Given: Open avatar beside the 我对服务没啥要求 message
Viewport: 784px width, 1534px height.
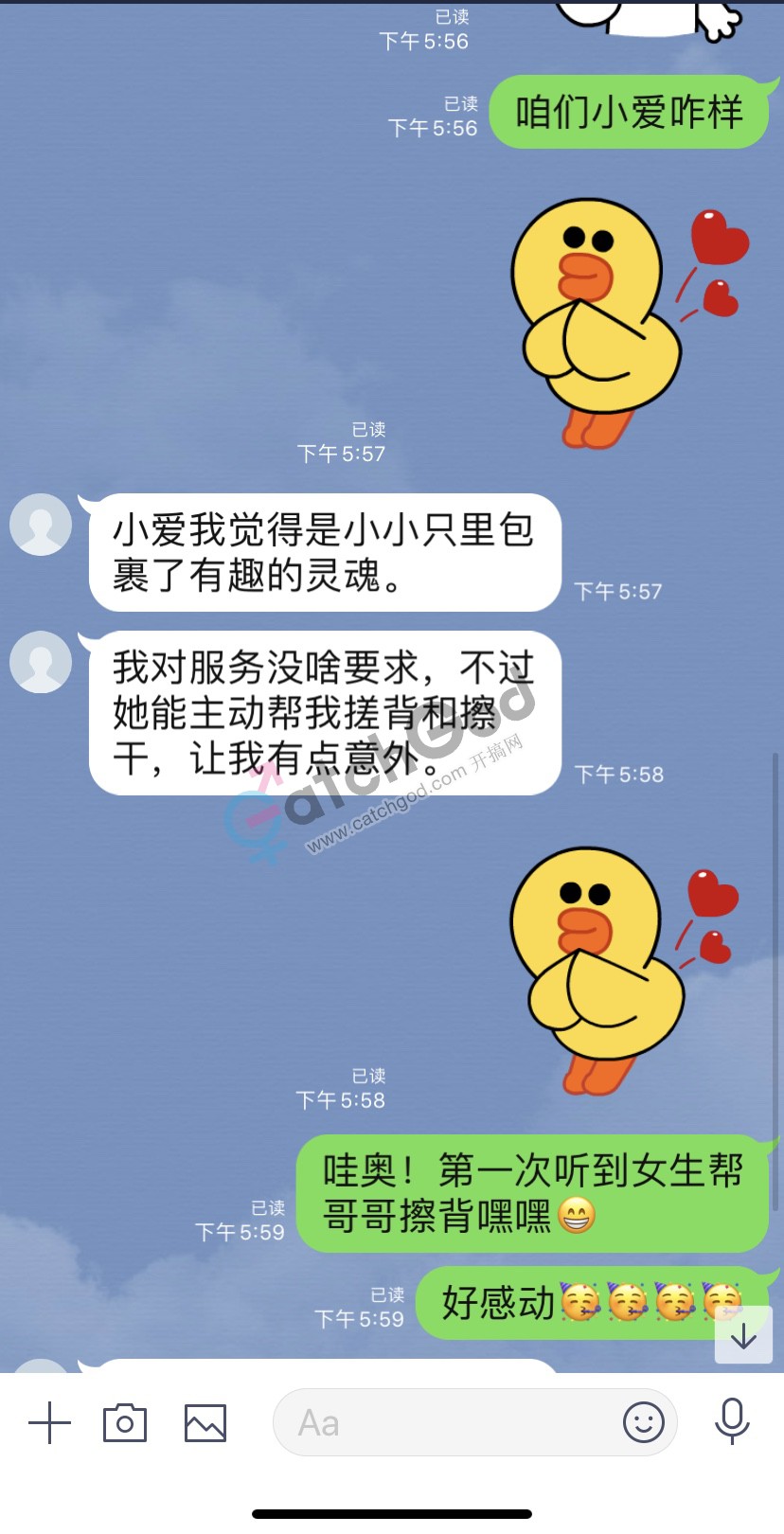Looking at the screenshot, I should (x=41, y=661).
